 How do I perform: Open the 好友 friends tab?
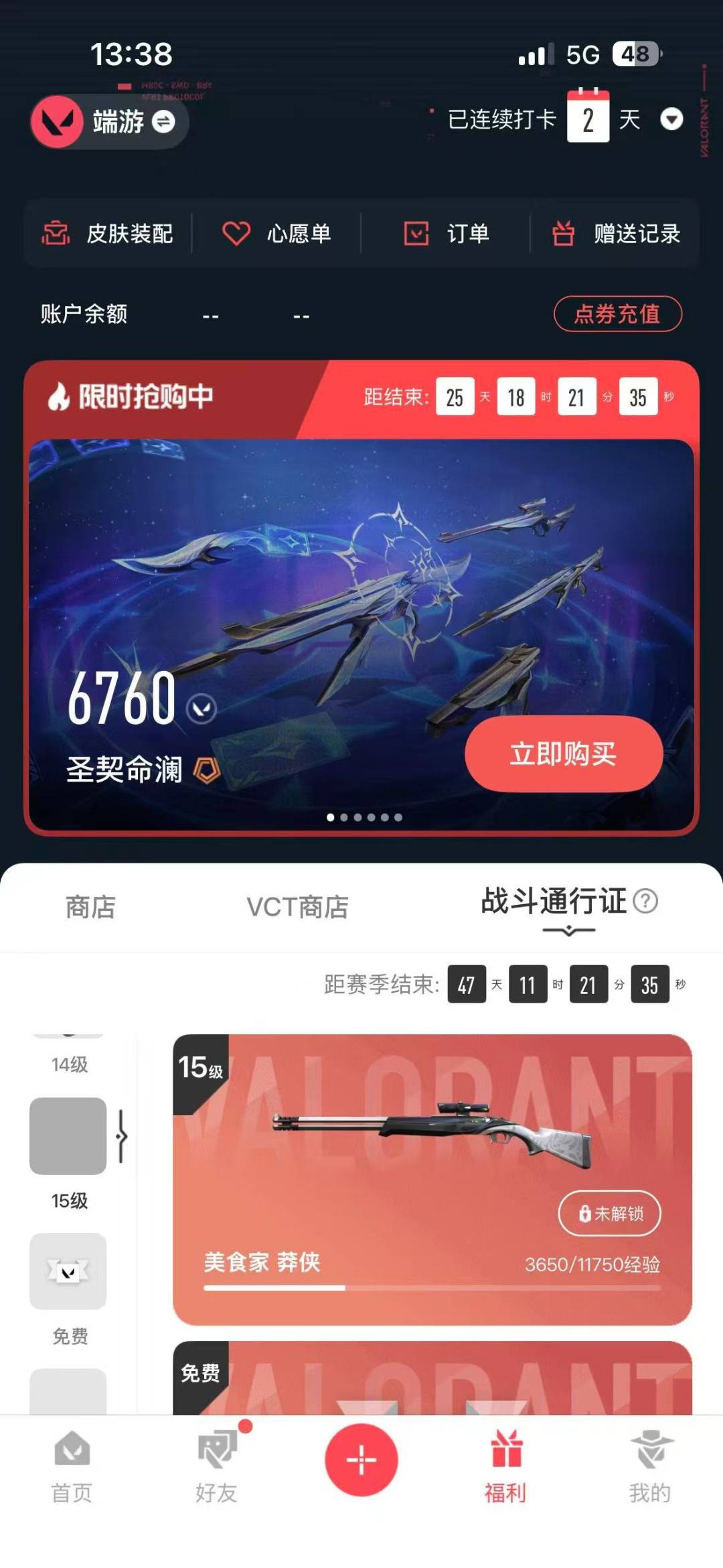click(216, 1468)
